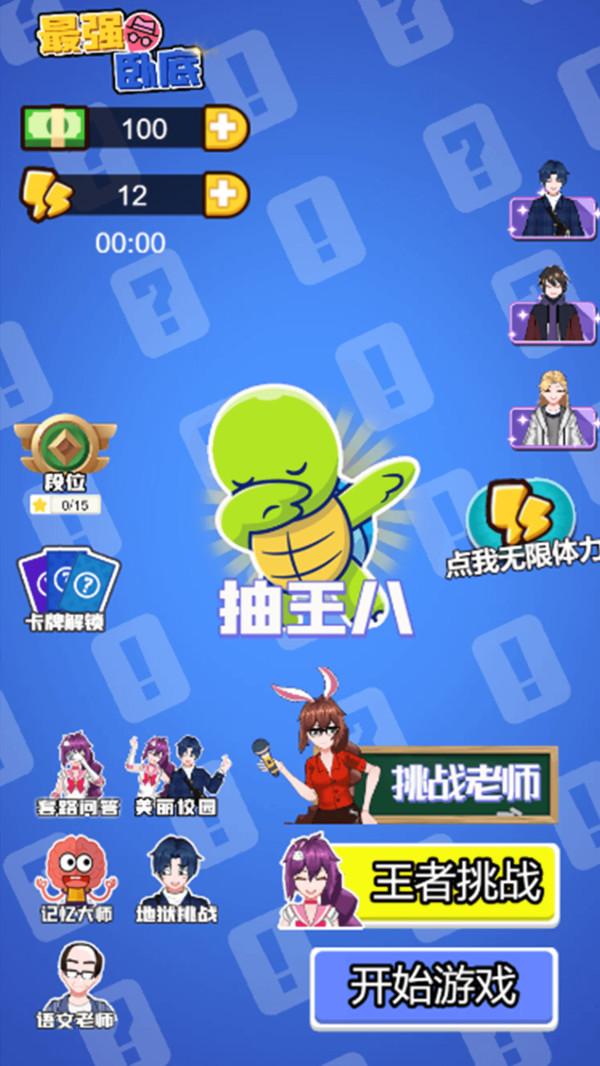This screenshot has height=1066, width=600.
Task: Launch 记忆大师 memory master
Action: [75, 878]
